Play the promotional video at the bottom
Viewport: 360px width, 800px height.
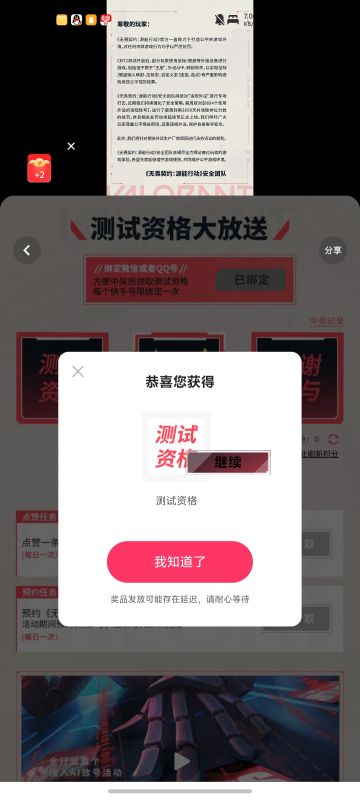click(x=181, y=761)
